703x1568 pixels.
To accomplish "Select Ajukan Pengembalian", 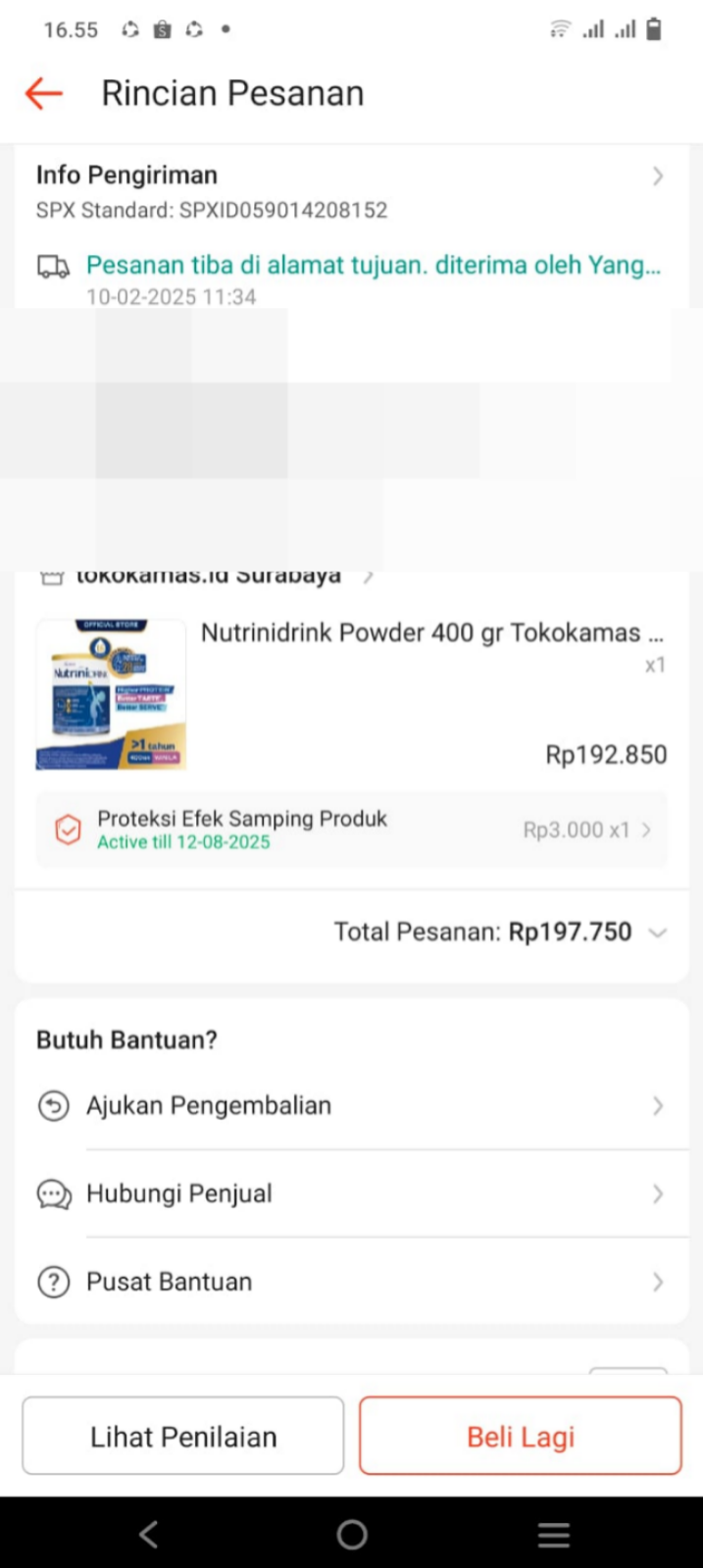I will pyautogui.click(x=351, y=1106).
